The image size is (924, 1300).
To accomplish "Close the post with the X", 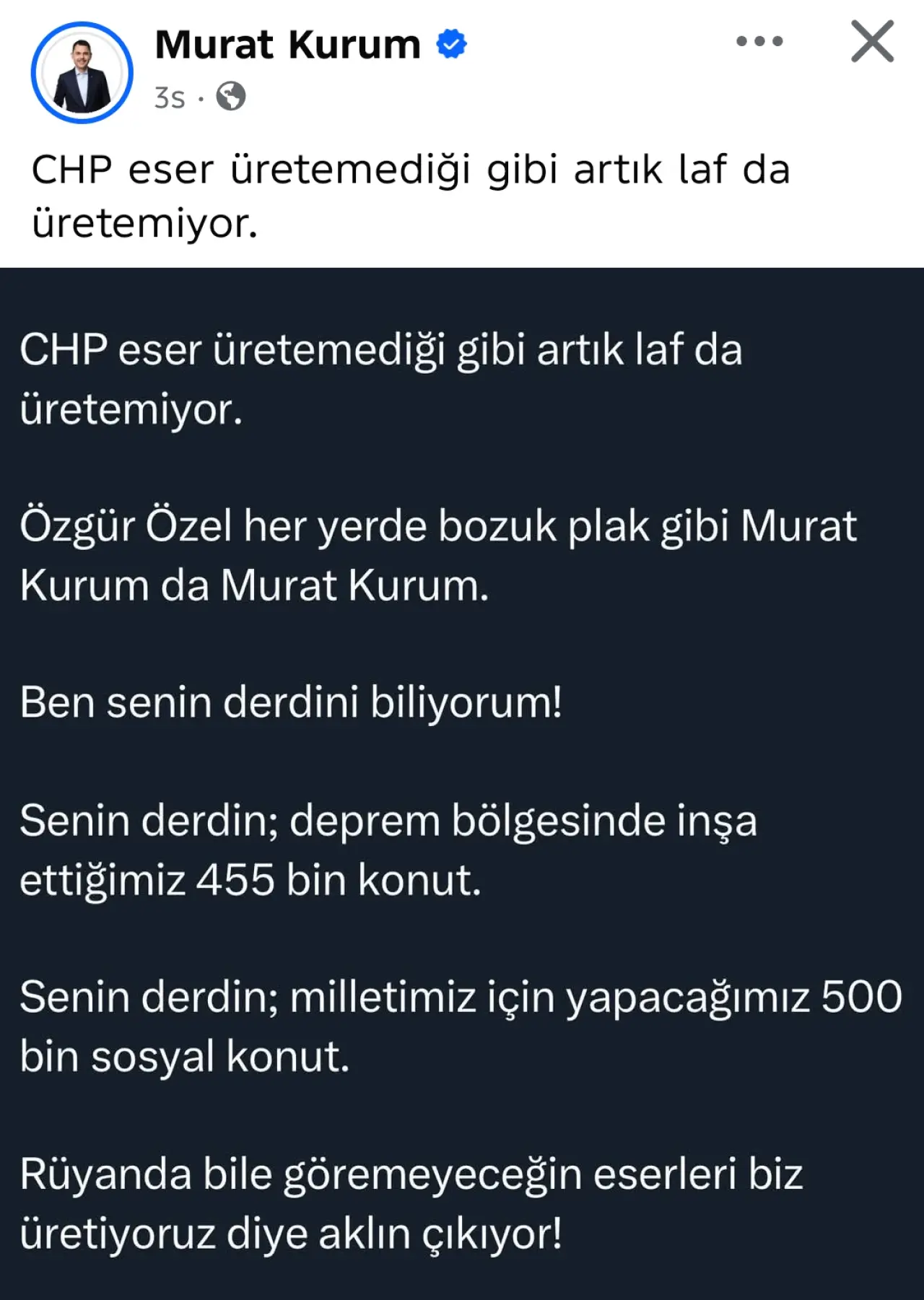I will pyautogui.click(x=872, y=42).
